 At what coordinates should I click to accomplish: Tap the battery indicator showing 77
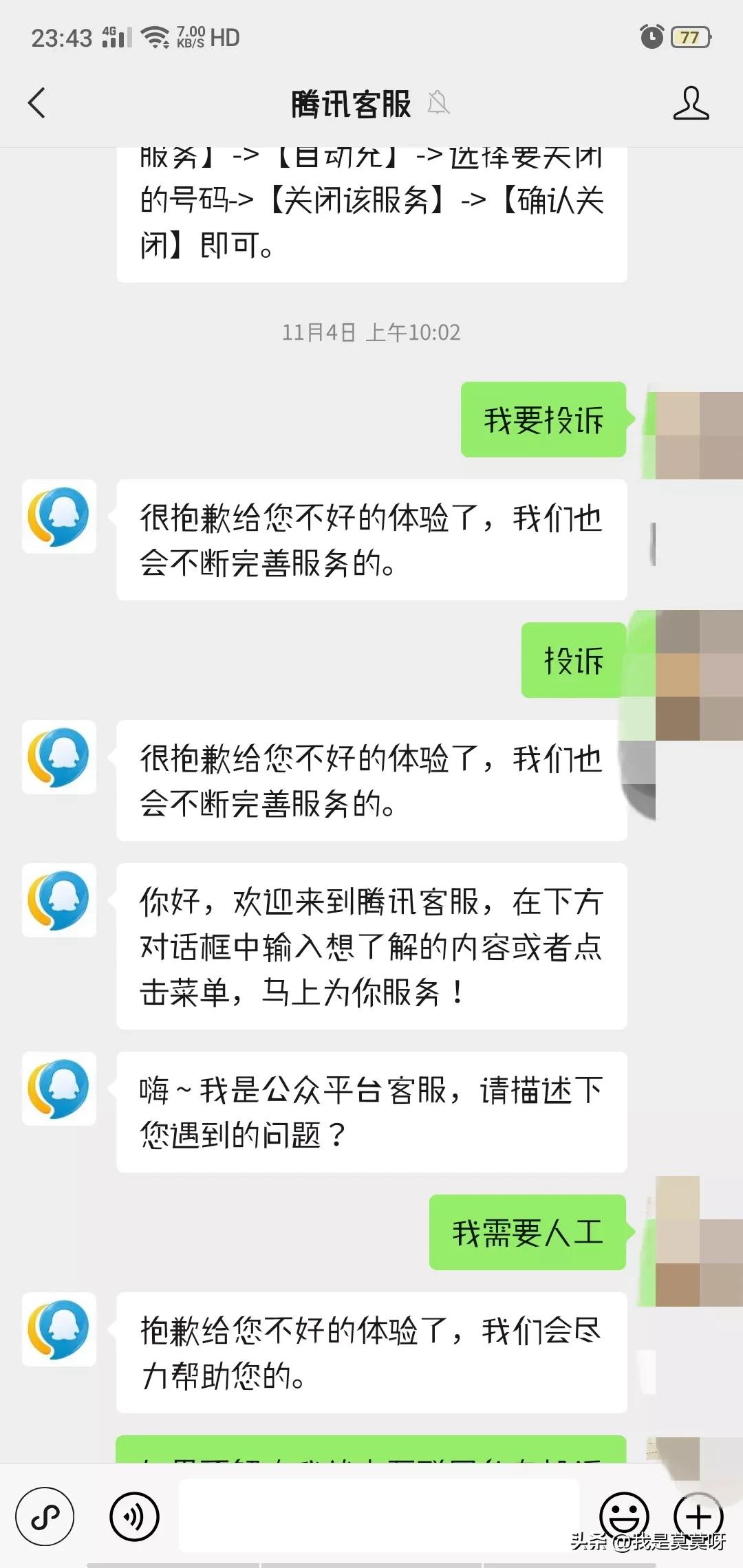[691, 38]
